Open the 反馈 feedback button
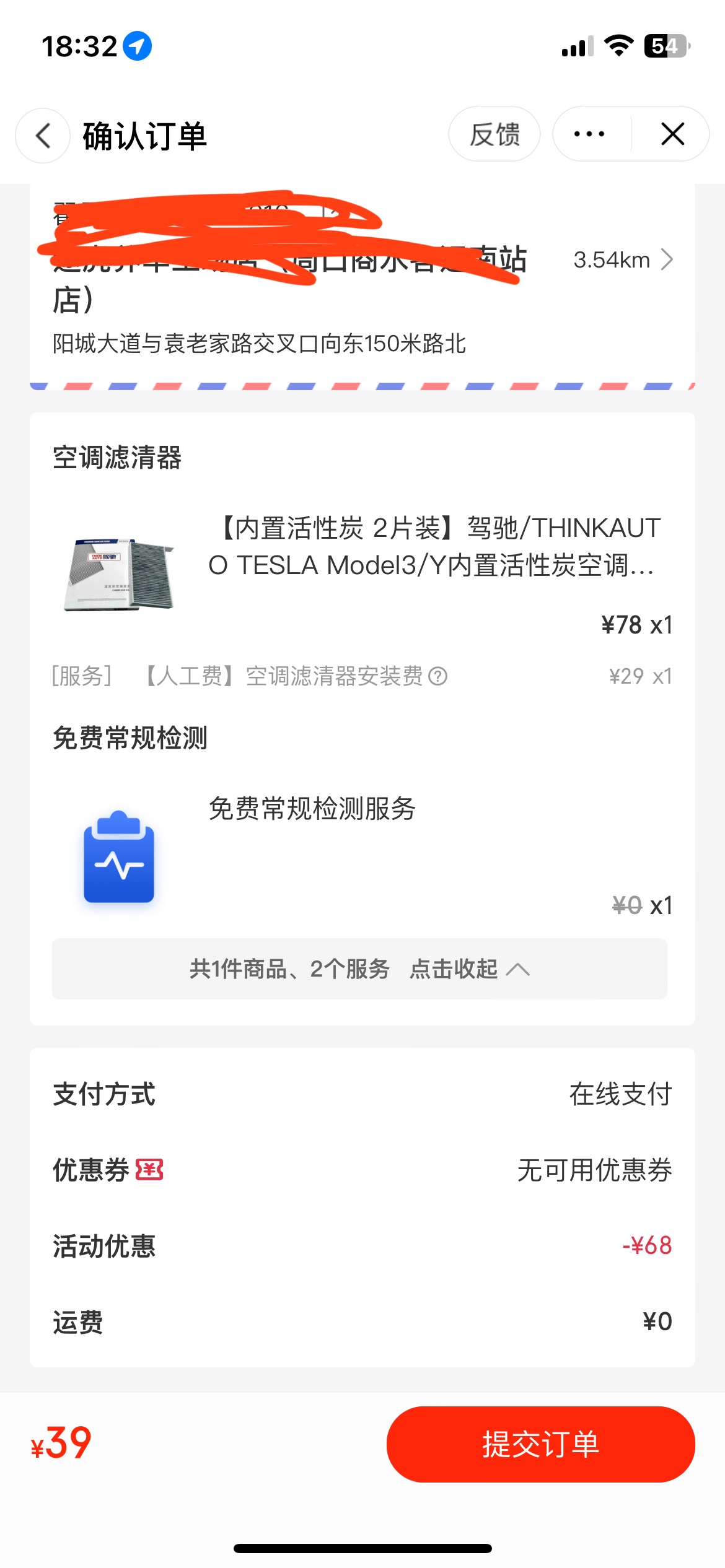Screen dimensions: 725x1568 pyautogui.click(x=494, y=134)
